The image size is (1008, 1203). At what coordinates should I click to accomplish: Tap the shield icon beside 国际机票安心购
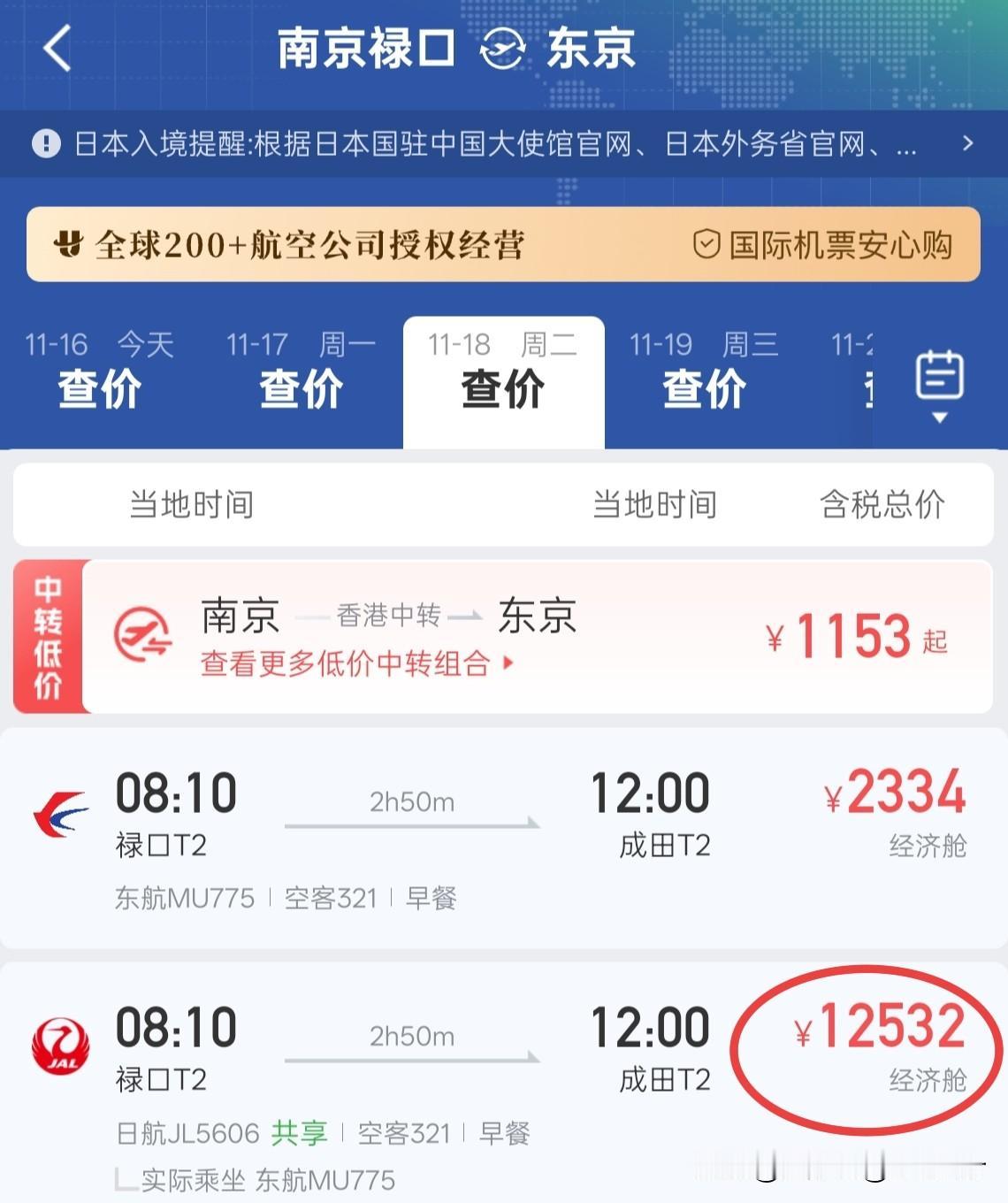point(706,245)
